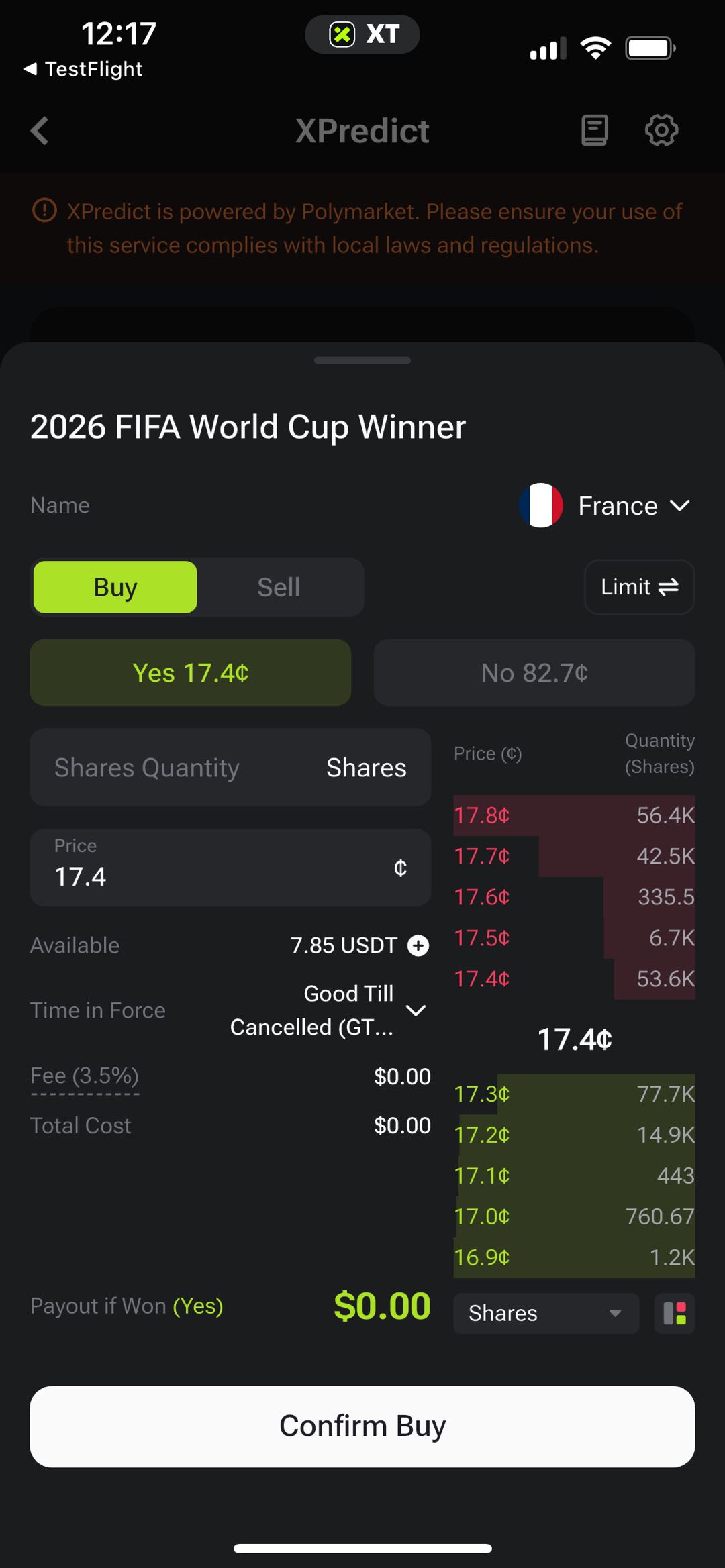Open the order book Shares dropdown
Viewport: 725px width, 1568px height.
[x=546, y=1313]
